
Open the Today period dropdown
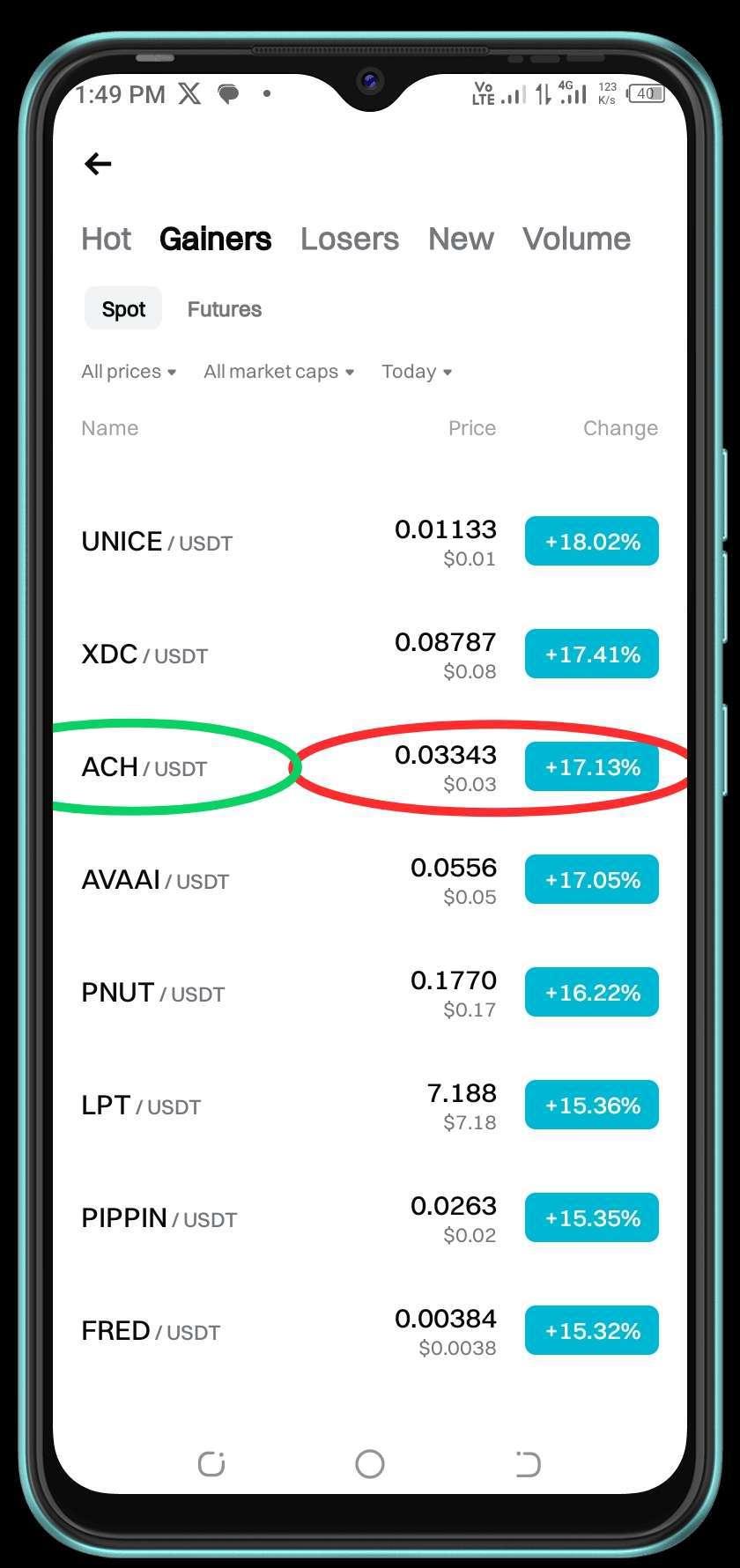point(416,372)
